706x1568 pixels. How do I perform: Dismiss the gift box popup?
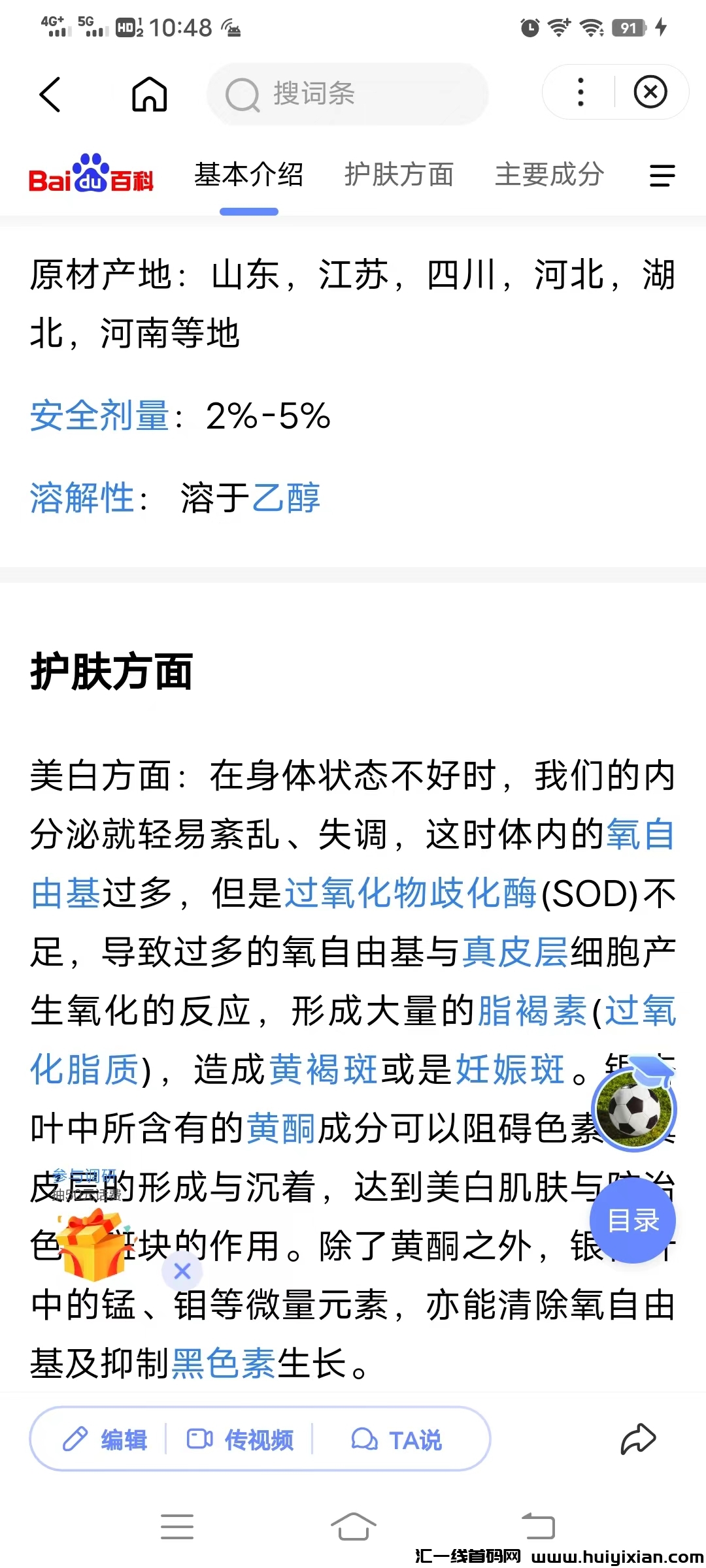click(182, 1271)
